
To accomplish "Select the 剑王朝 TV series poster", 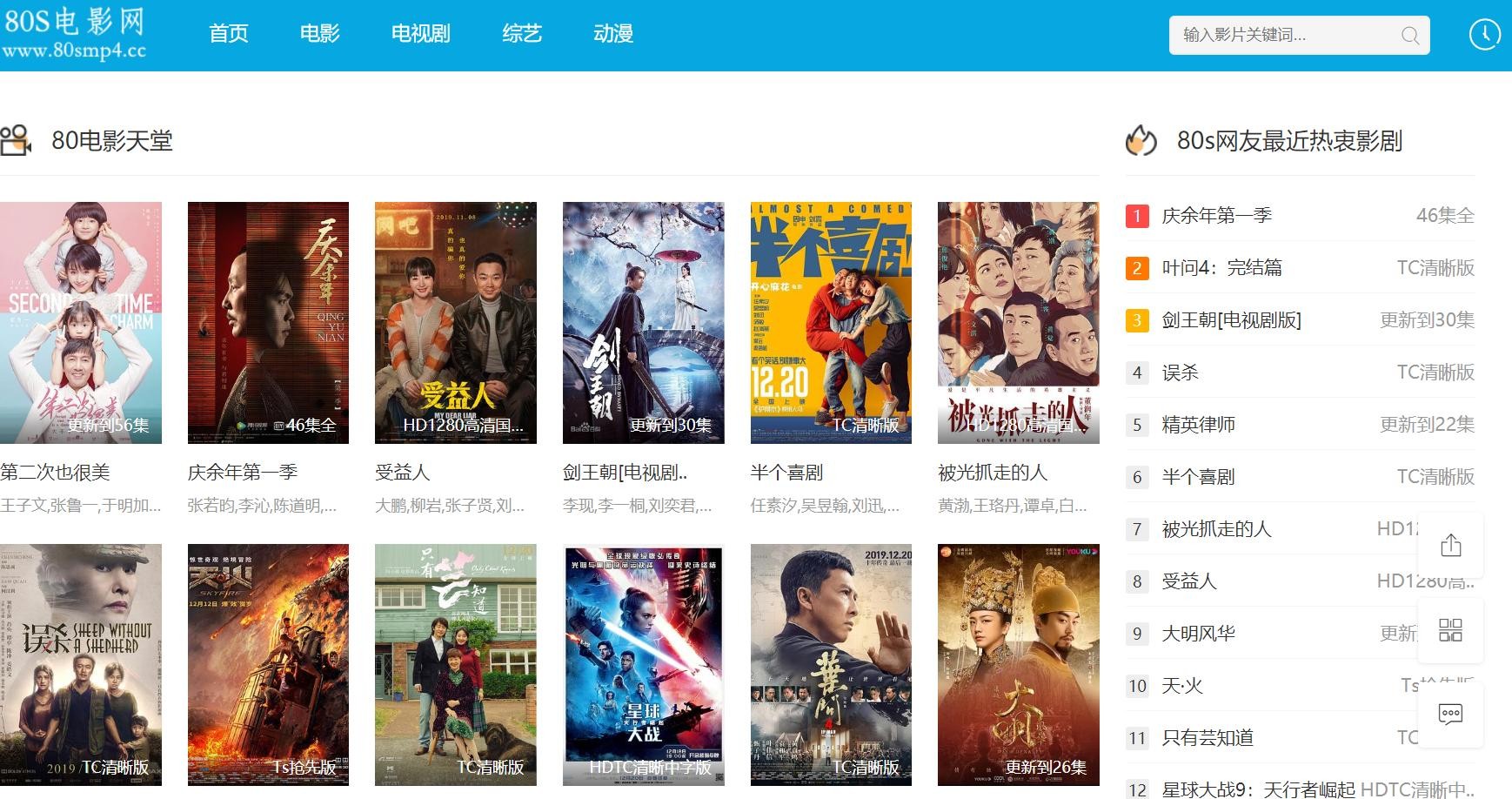I will tap(643, 323).
